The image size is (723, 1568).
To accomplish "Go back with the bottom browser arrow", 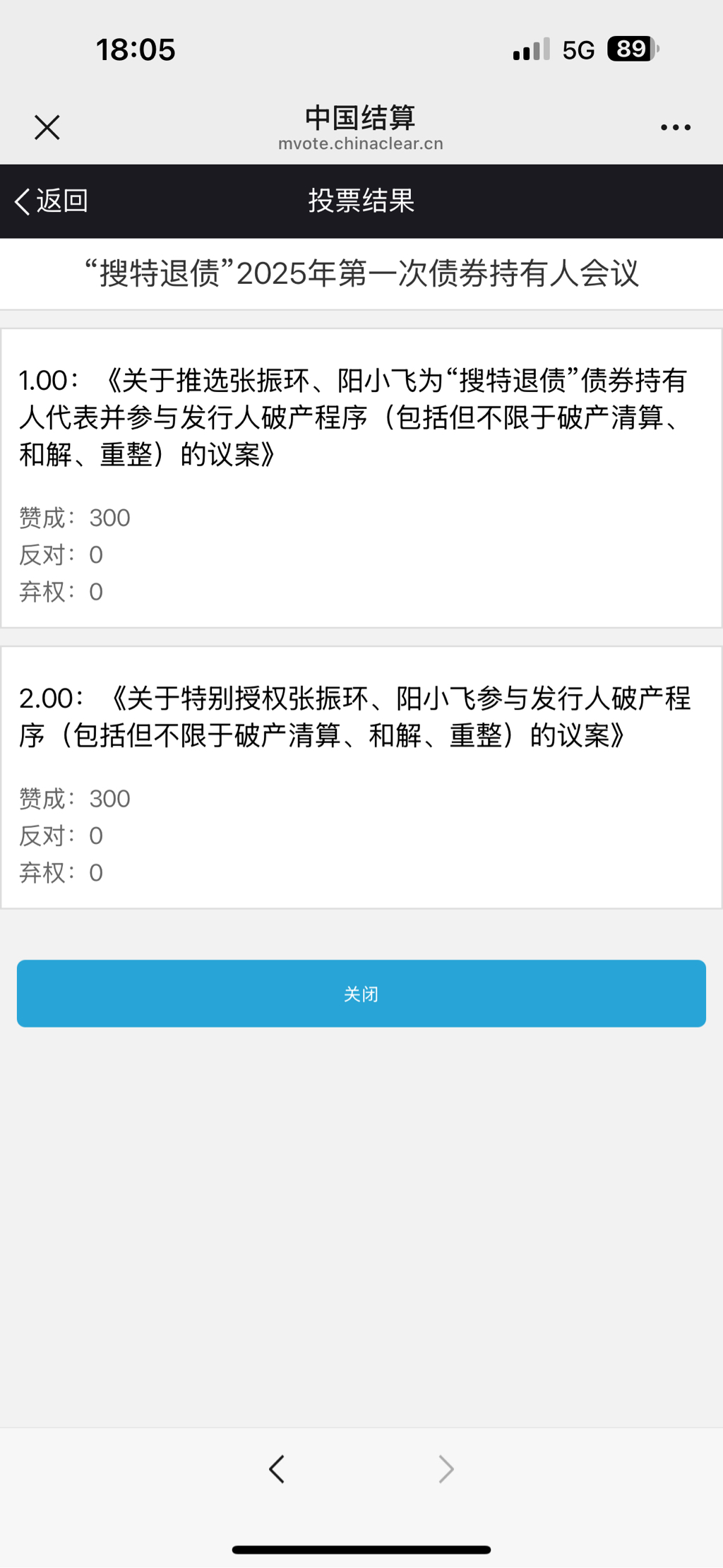I will tap(277, 1469).
